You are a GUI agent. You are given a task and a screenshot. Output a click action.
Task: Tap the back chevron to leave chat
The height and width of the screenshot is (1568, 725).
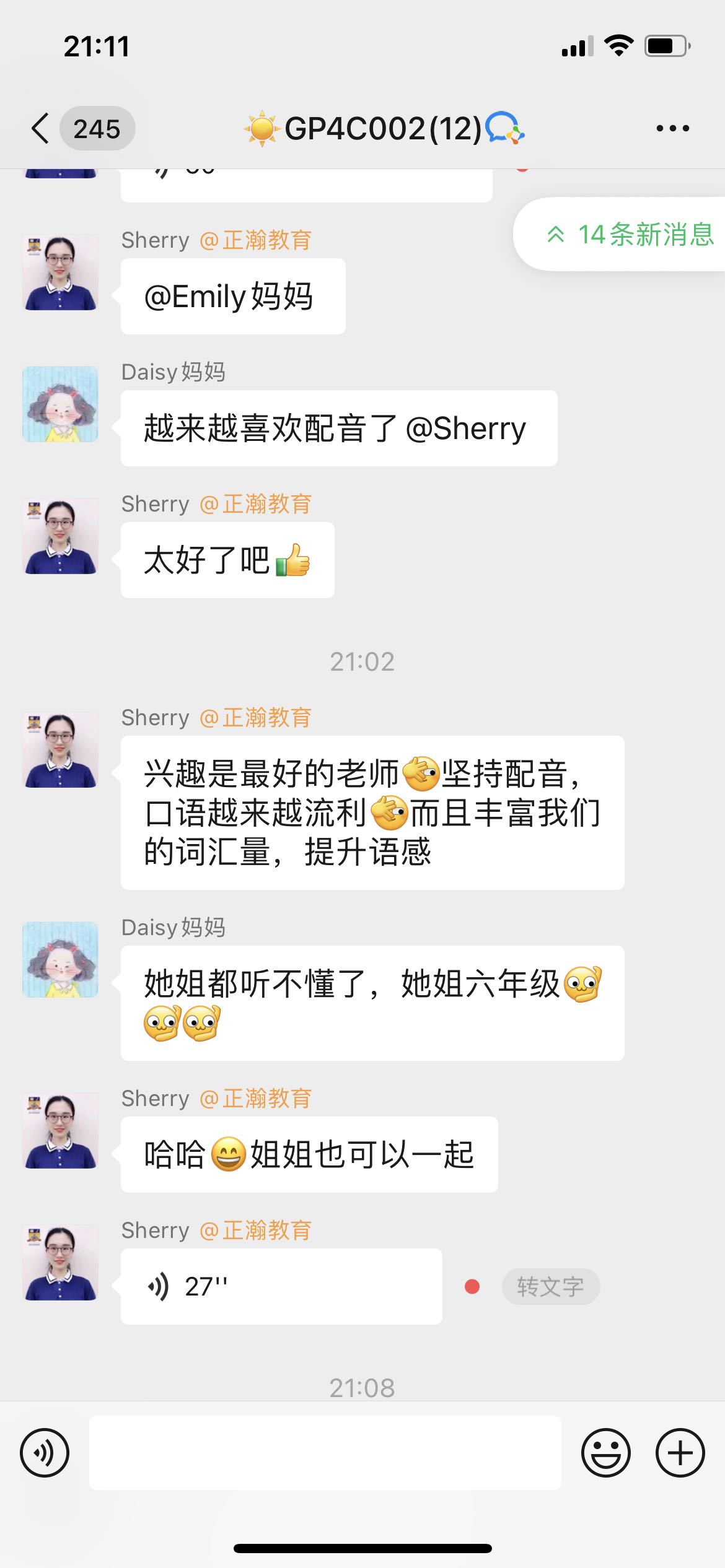click(x=39, y=128)
